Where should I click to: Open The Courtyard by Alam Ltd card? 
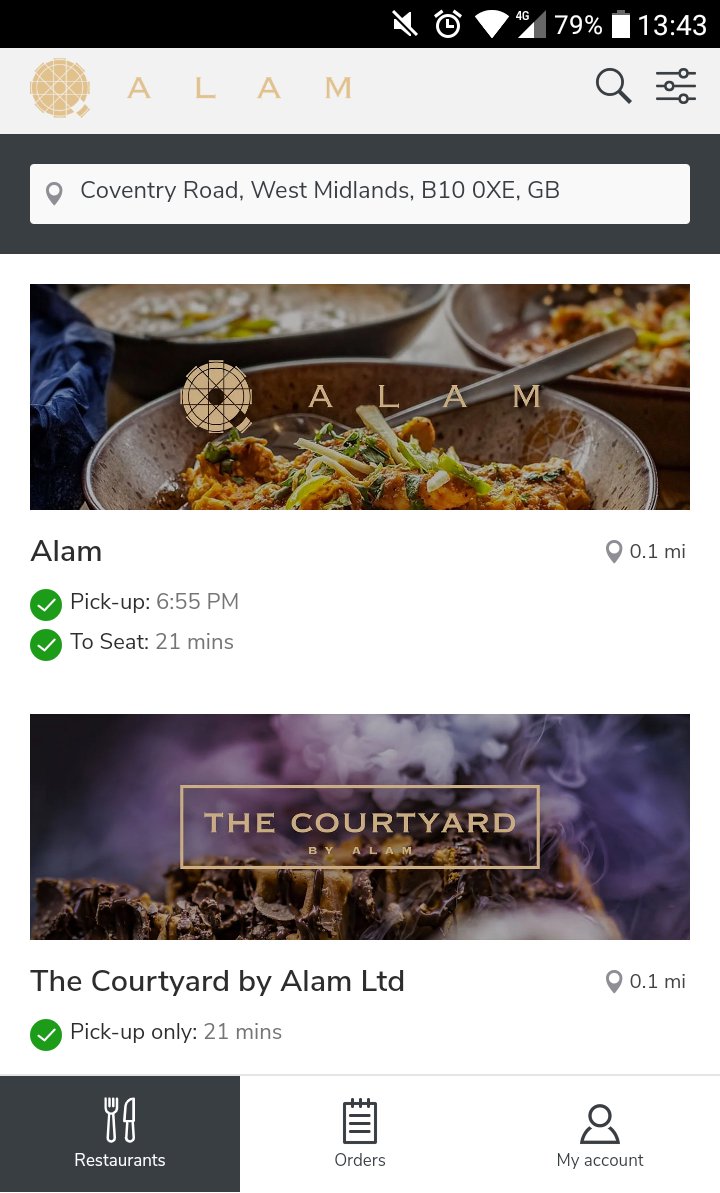coord(360,827)
